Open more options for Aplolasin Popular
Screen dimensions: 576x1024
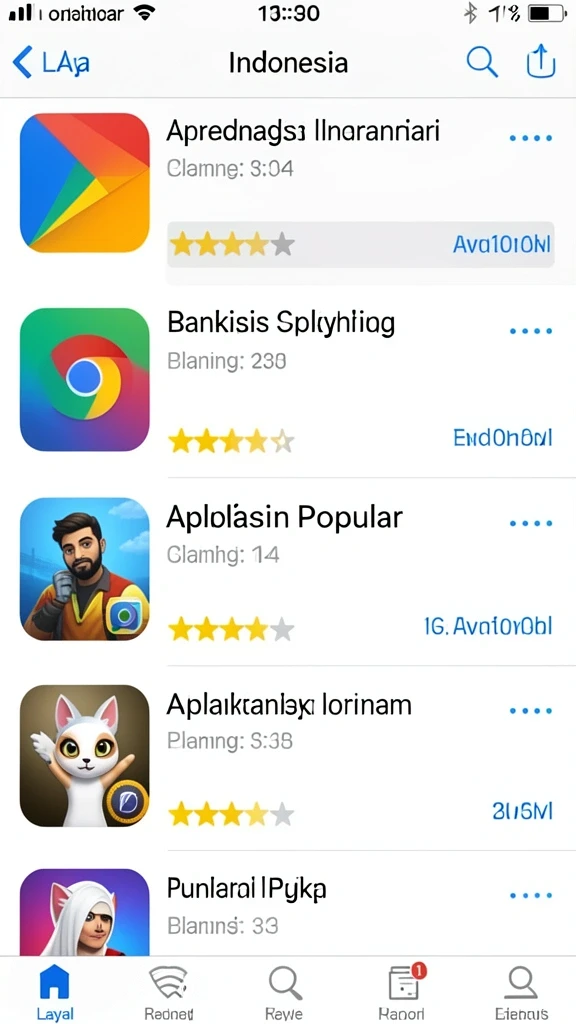pyautogui.click(x=530, y=523)
